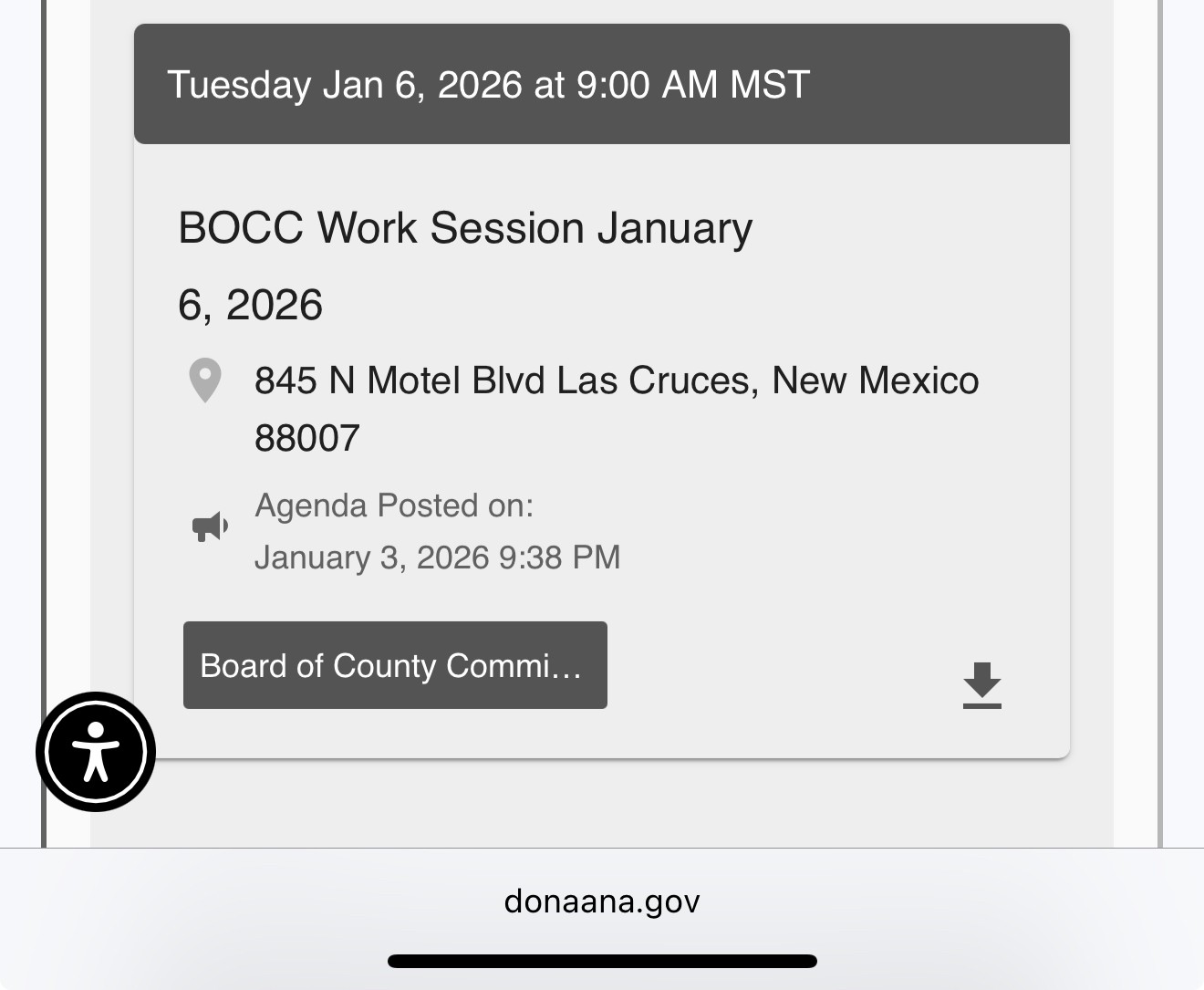This screenshot has height=990, width=1204.
Task: Tap the Board of County Commi… button
Action: click(x=395, y=665)
